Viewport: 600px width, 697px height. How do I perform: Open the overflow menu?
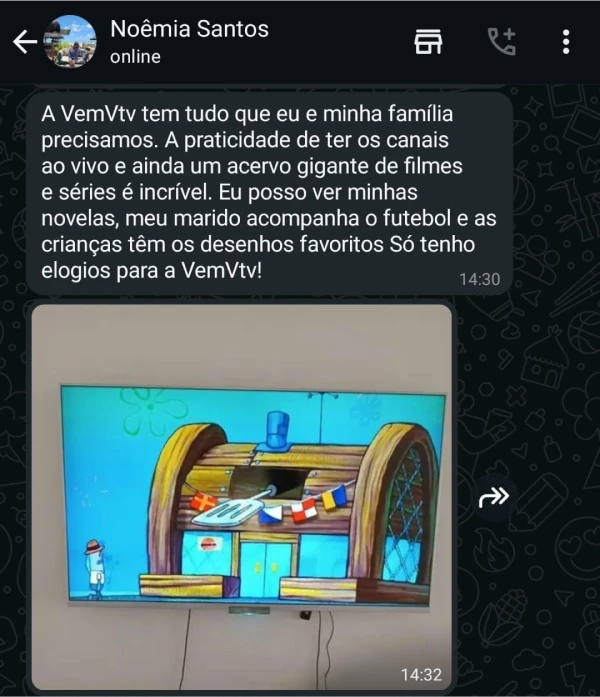(x=566, y=42)
